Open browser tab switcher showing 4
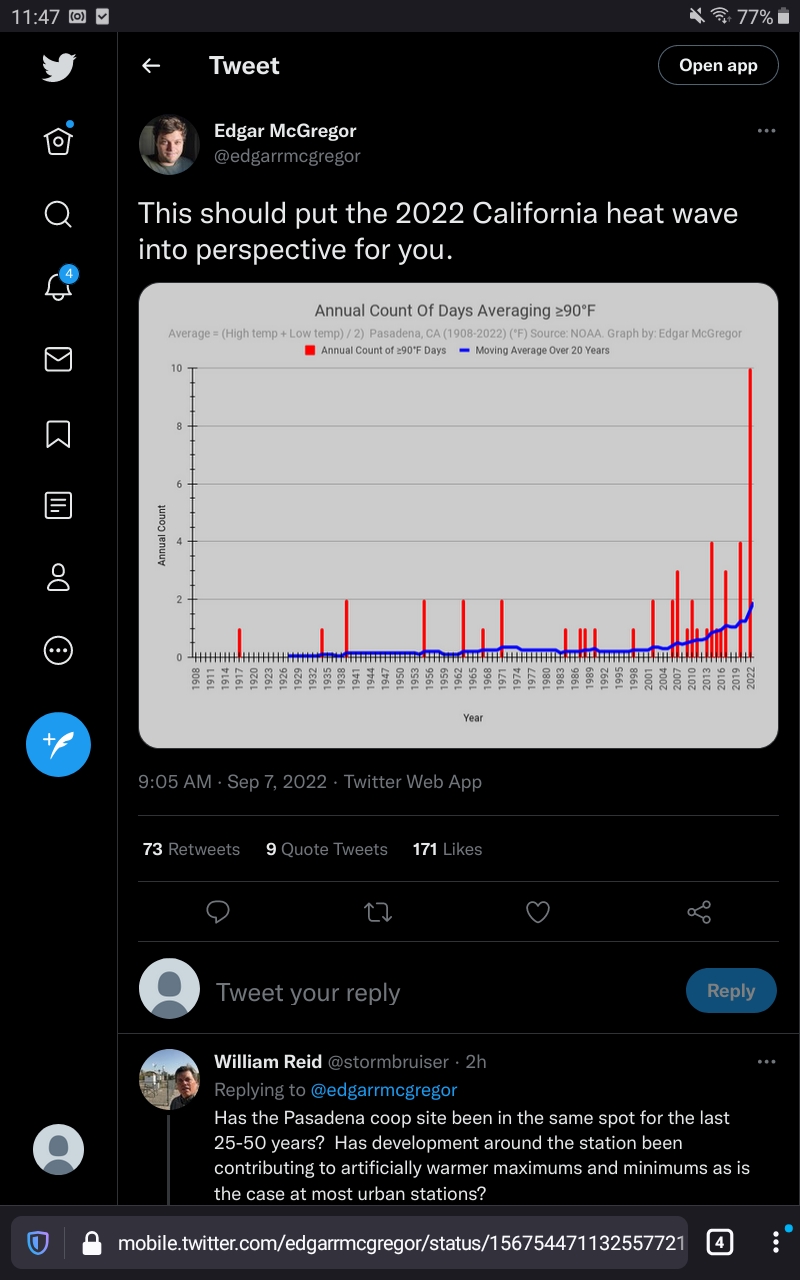Image resolution: width=800 pixels, height=1280 pixels. (719, 1242)
